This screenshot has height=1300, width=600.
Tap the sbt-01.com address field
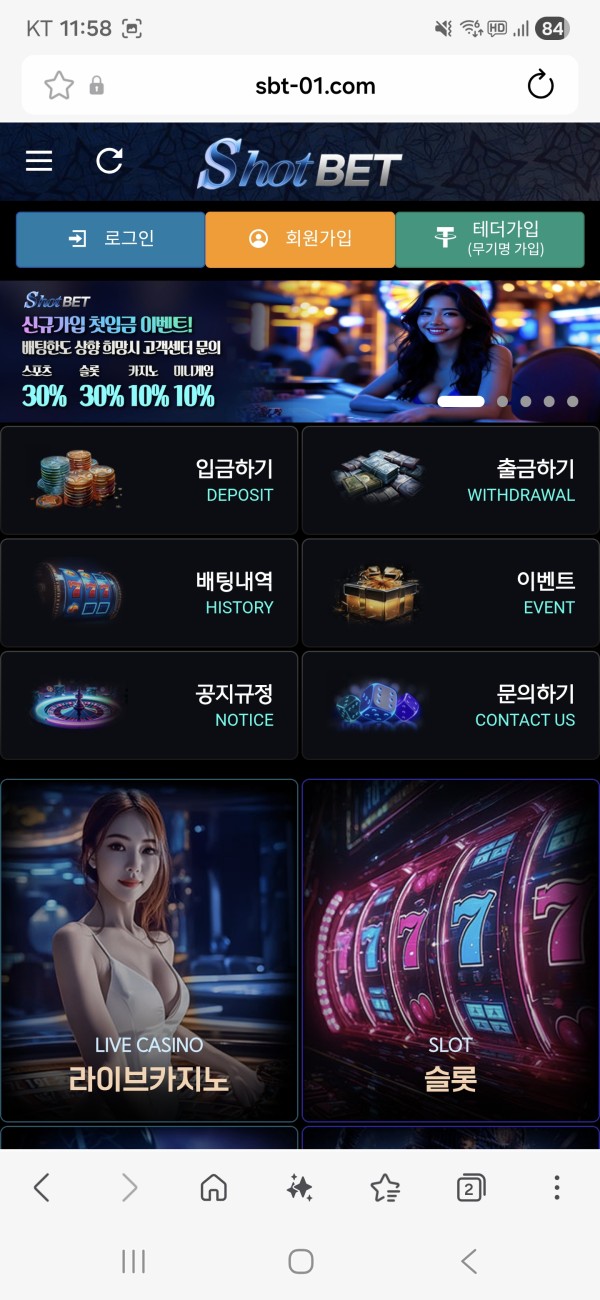(x=315, y=85)
